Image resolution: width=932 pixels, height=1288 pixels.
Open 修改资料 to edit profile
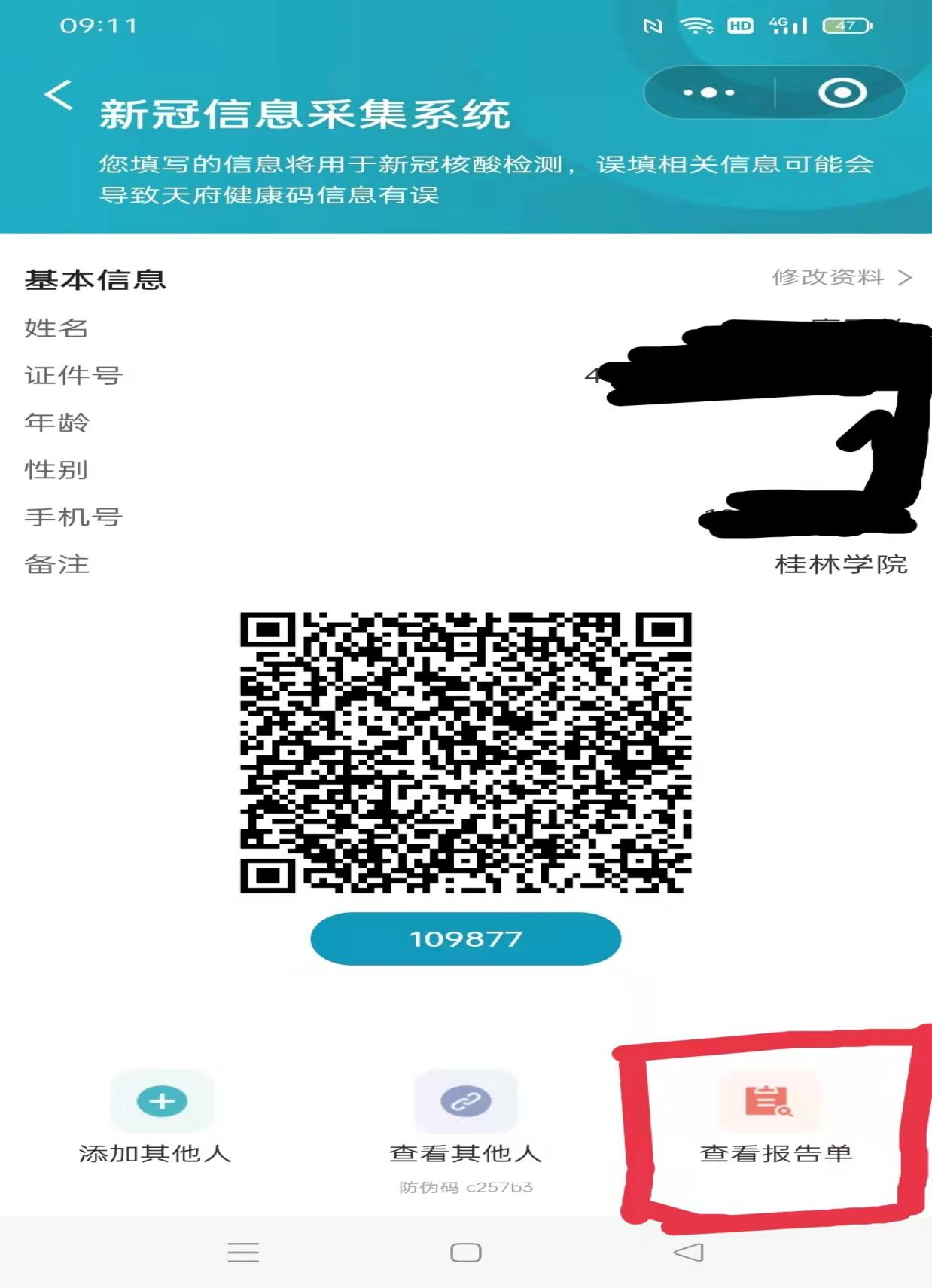tap(841, 277)
